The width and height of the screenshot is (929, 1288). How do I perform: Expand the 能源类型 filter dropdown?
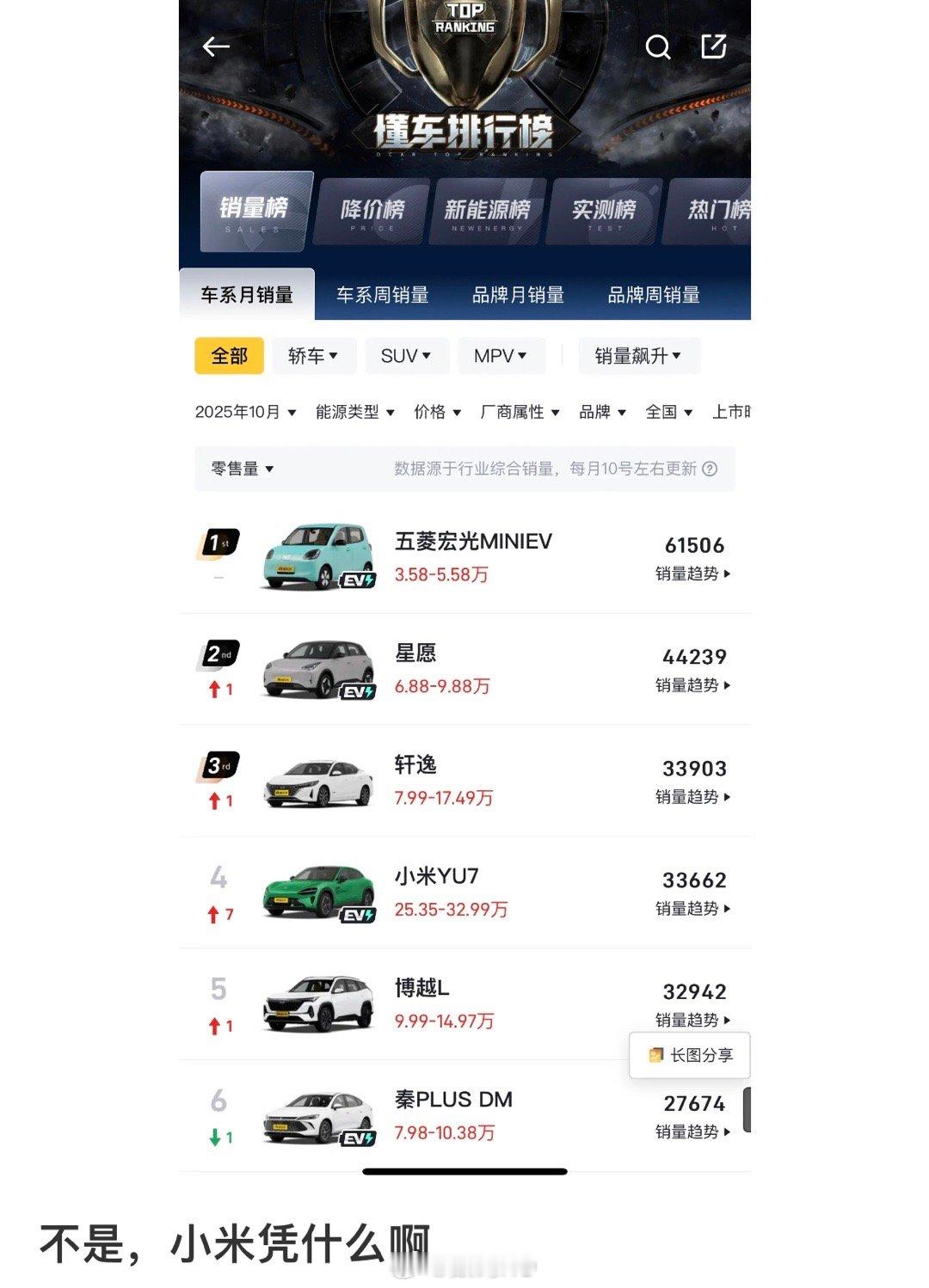tap(353, 412)
